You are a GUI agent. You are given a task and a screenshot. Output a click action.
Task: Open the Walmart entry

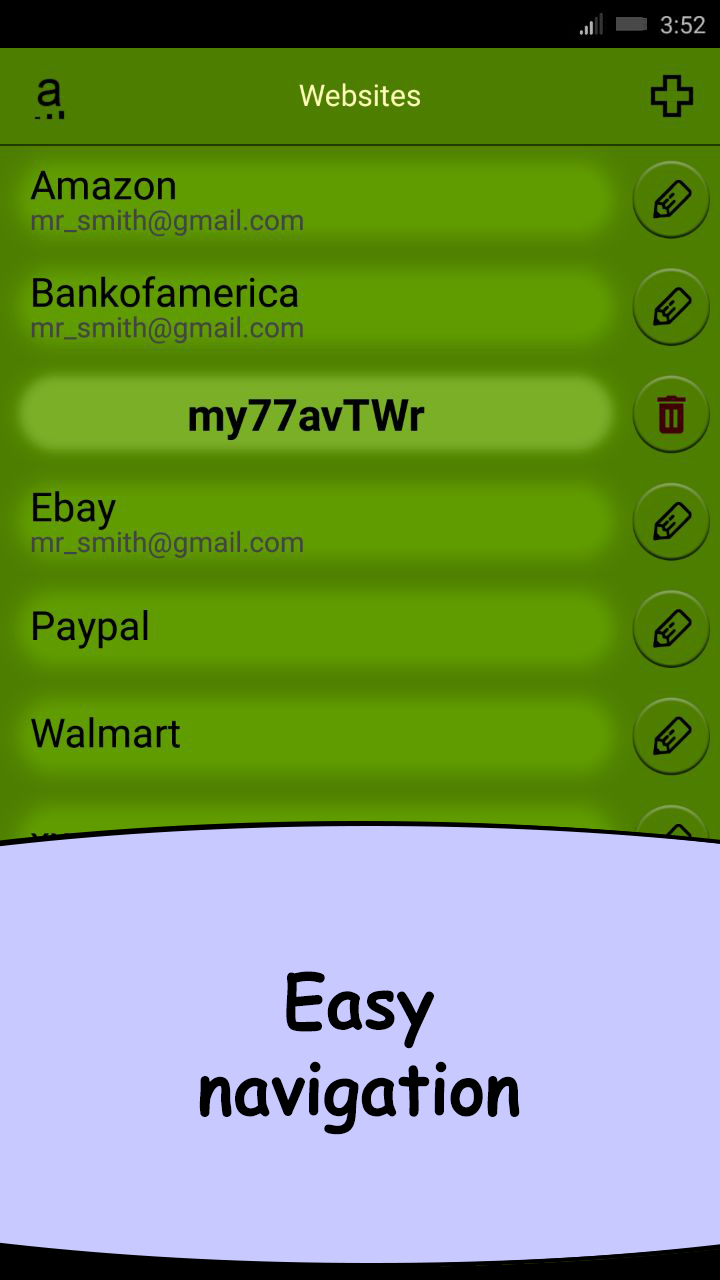[316, 736]
